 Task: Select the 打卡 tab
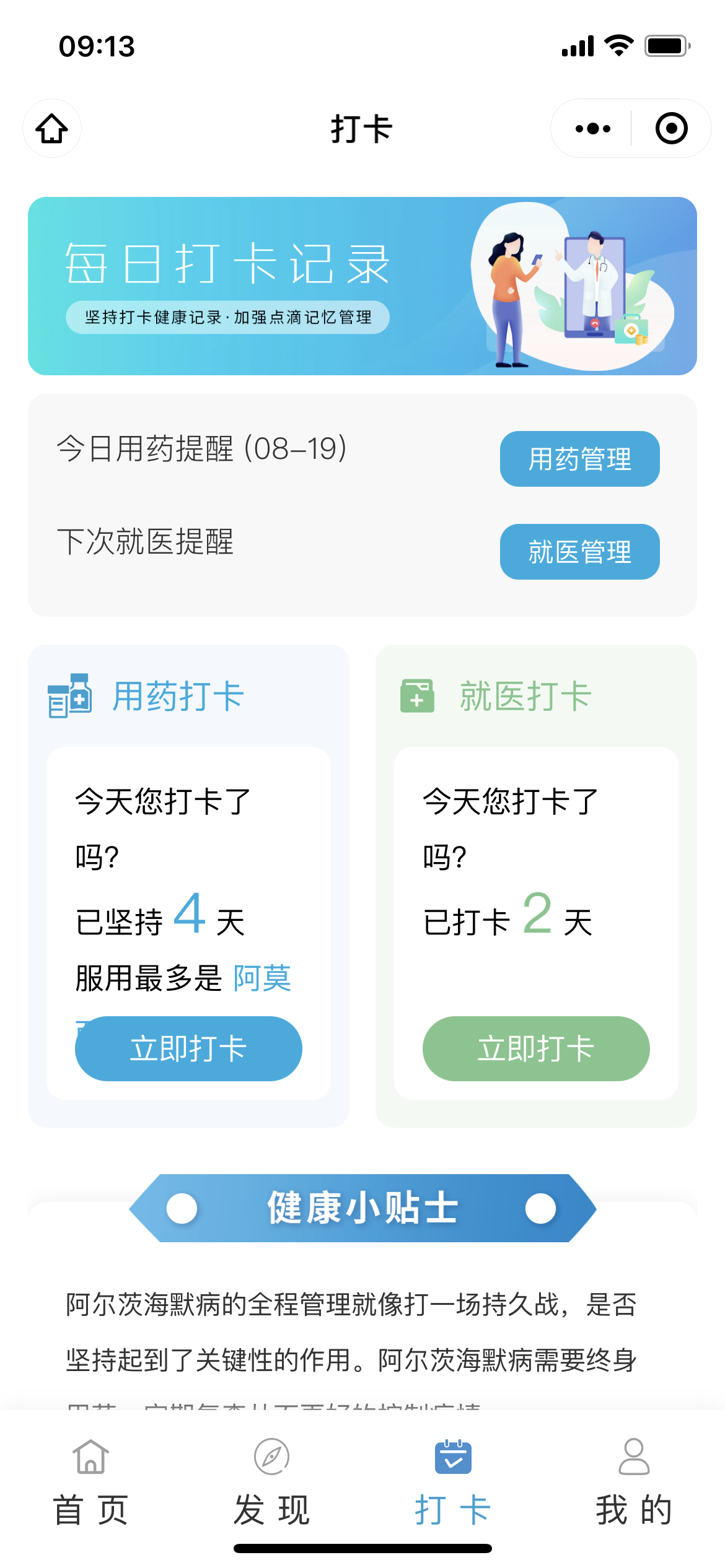[453, 1481]
